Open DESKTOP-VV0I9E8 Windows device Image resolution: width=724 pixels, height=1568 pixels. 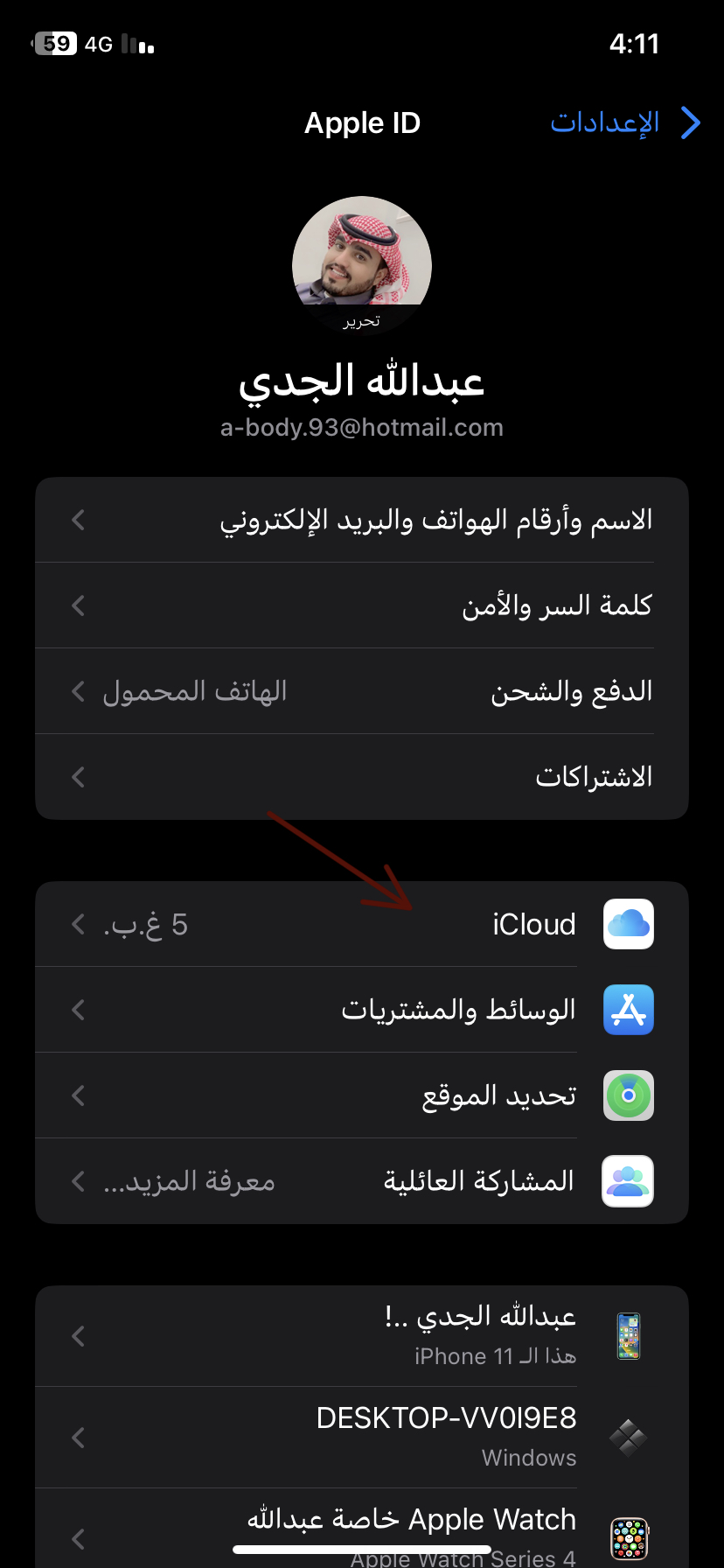point(362,1437)
